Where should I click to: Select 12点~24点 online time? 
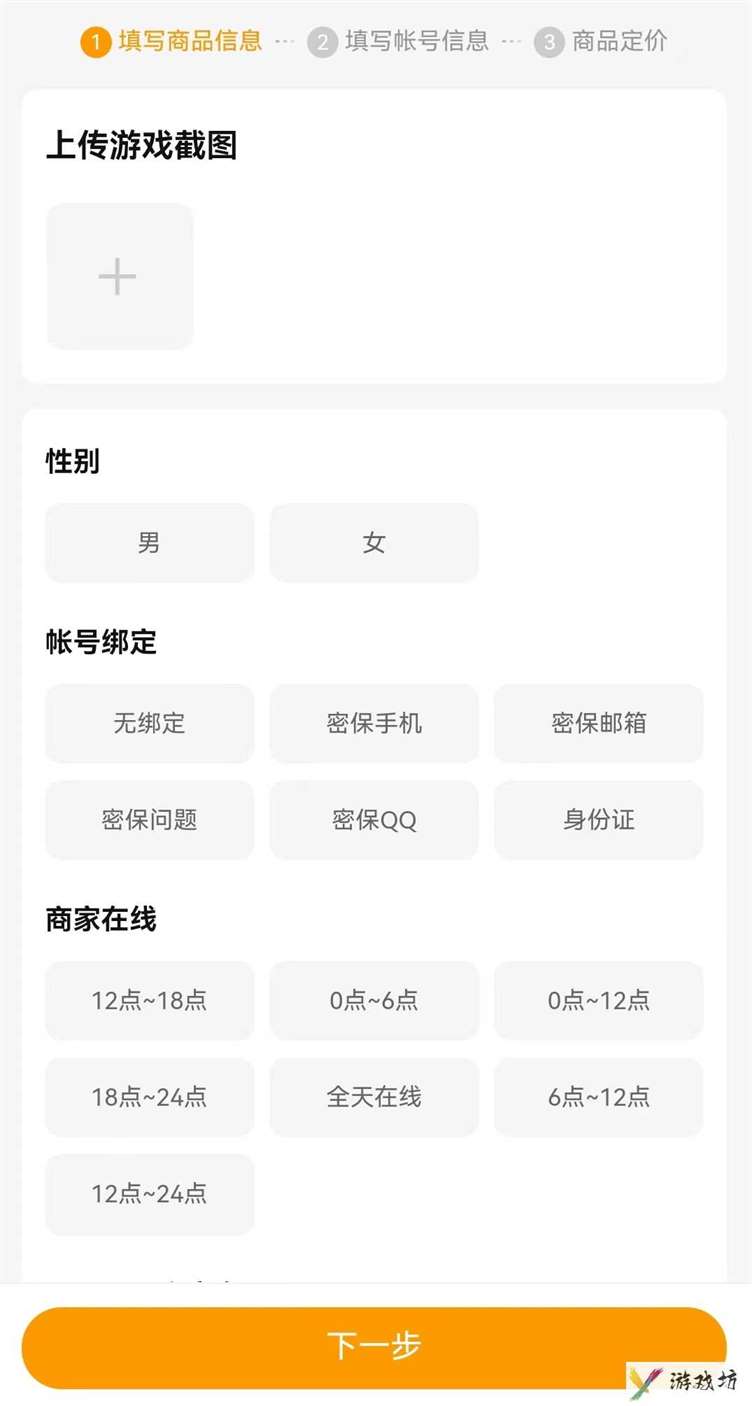[x=150, y=1194]
